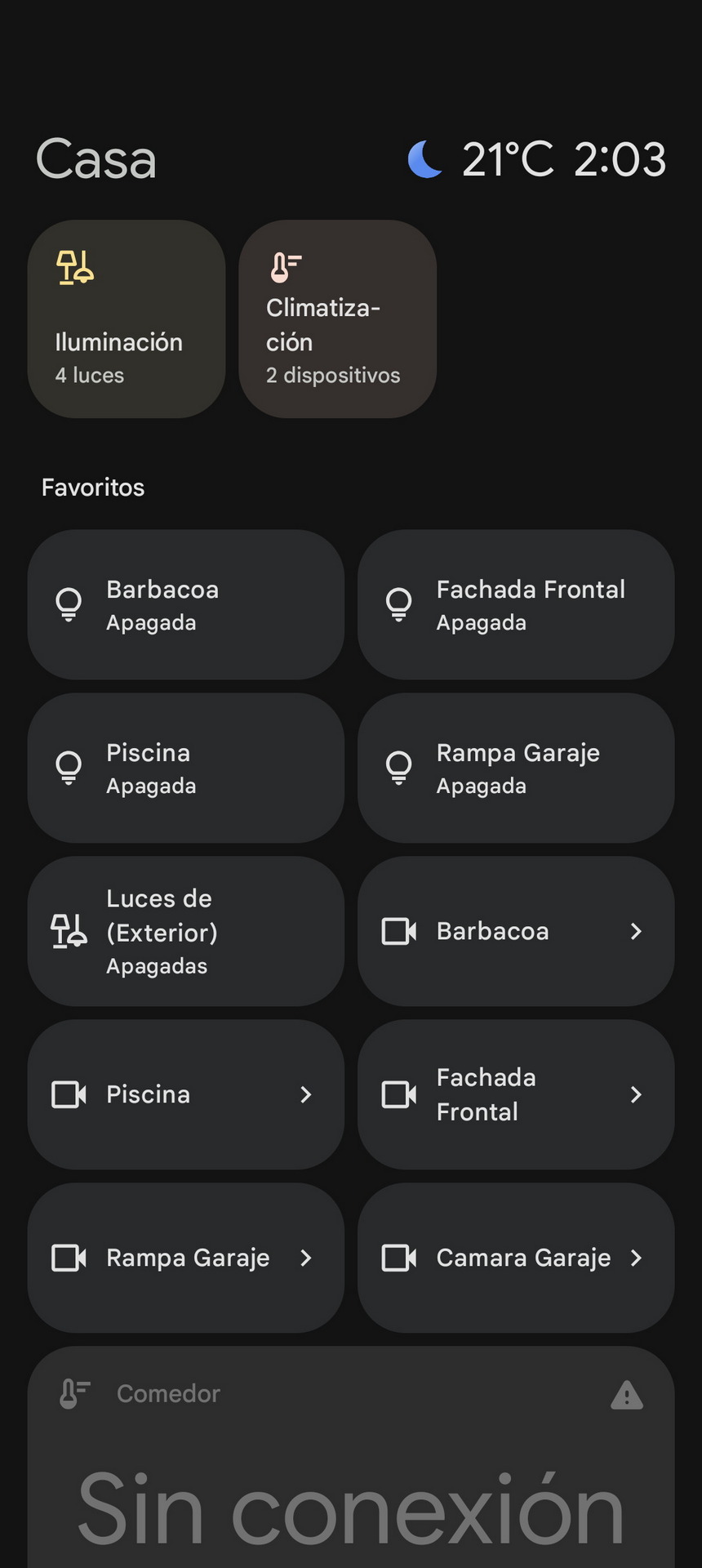Switch on the Piscina light
Screen dimensions: 702x1568
click(186, 768)
